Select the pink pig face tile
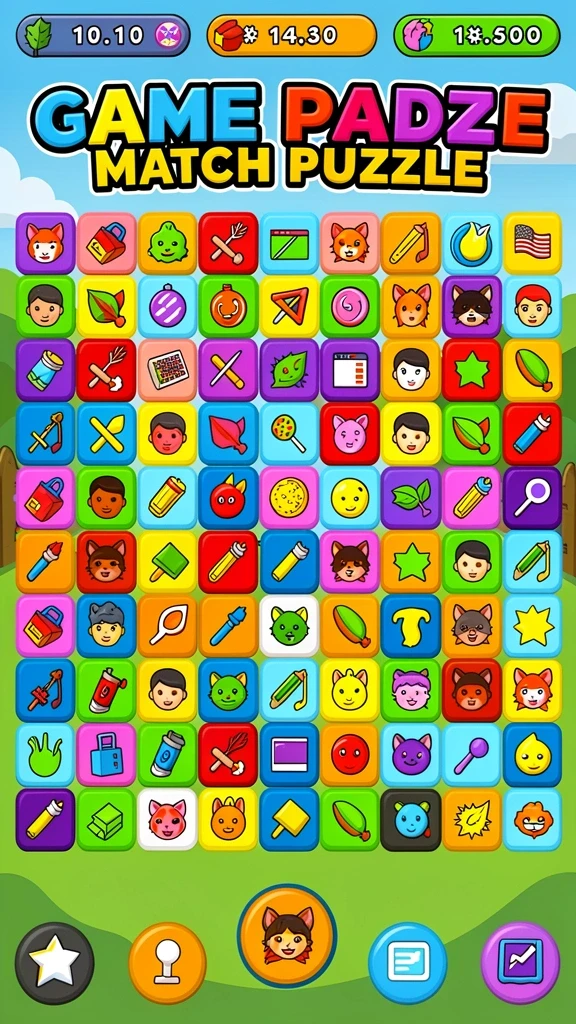This screenshot has height=1024, width=576. click(349, 434)
